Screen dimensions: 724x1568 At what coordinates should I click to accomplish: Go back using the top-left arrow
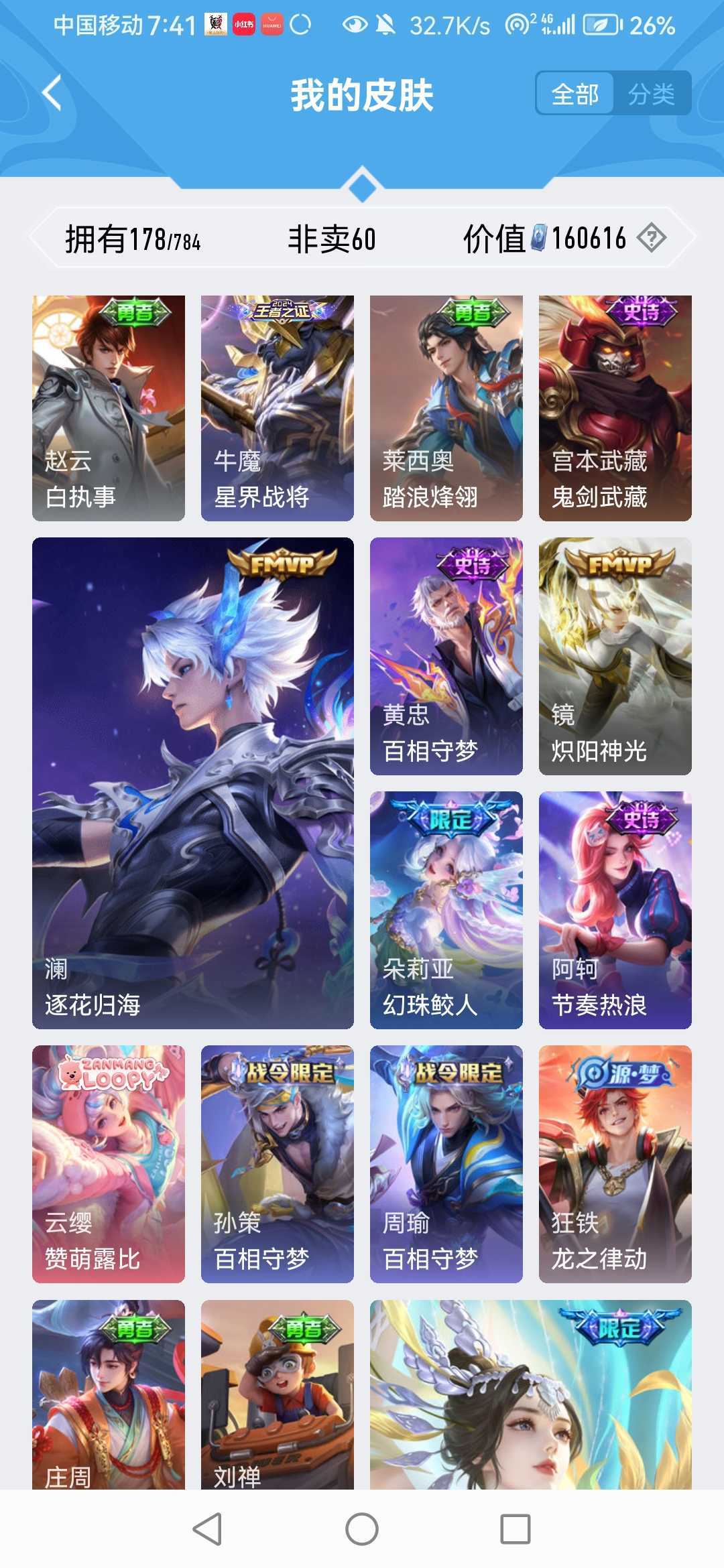52,92
